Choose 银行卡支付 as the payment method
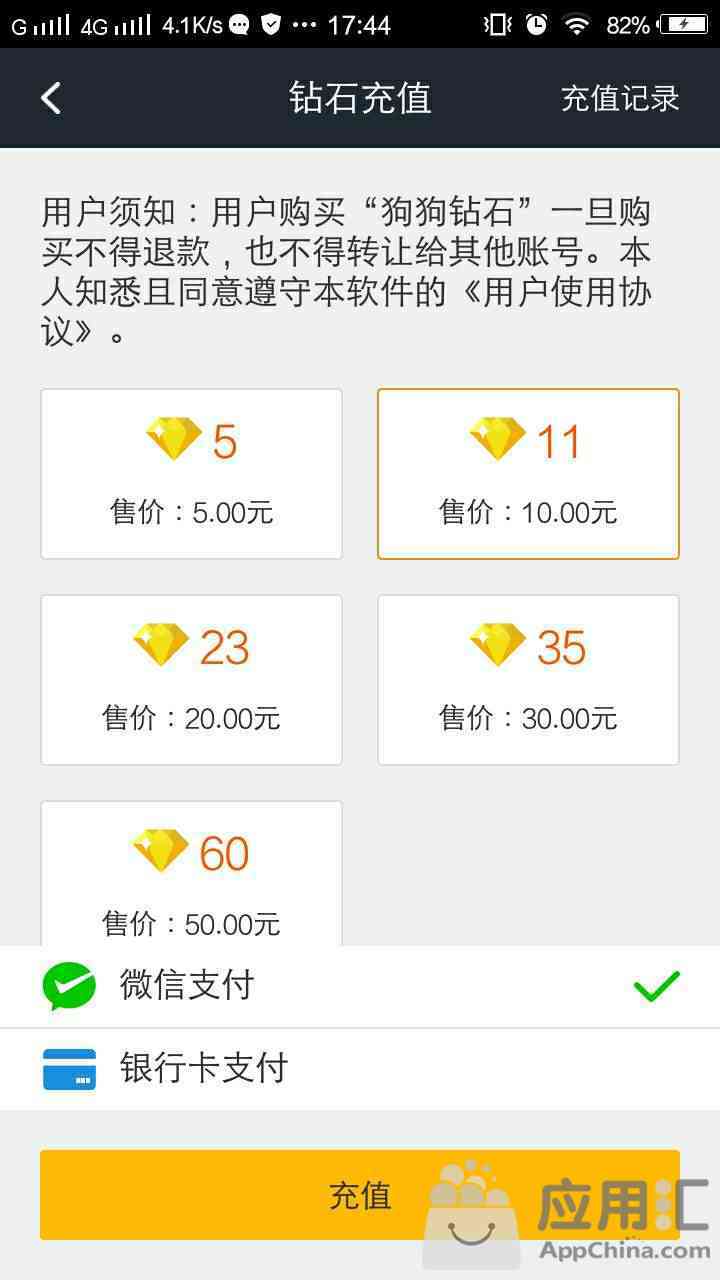 (x=360, y=1069)
